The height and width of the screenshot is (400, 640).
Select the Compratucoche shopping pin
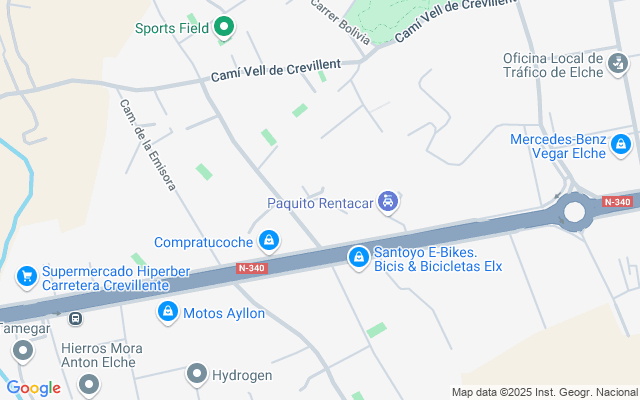269,241
